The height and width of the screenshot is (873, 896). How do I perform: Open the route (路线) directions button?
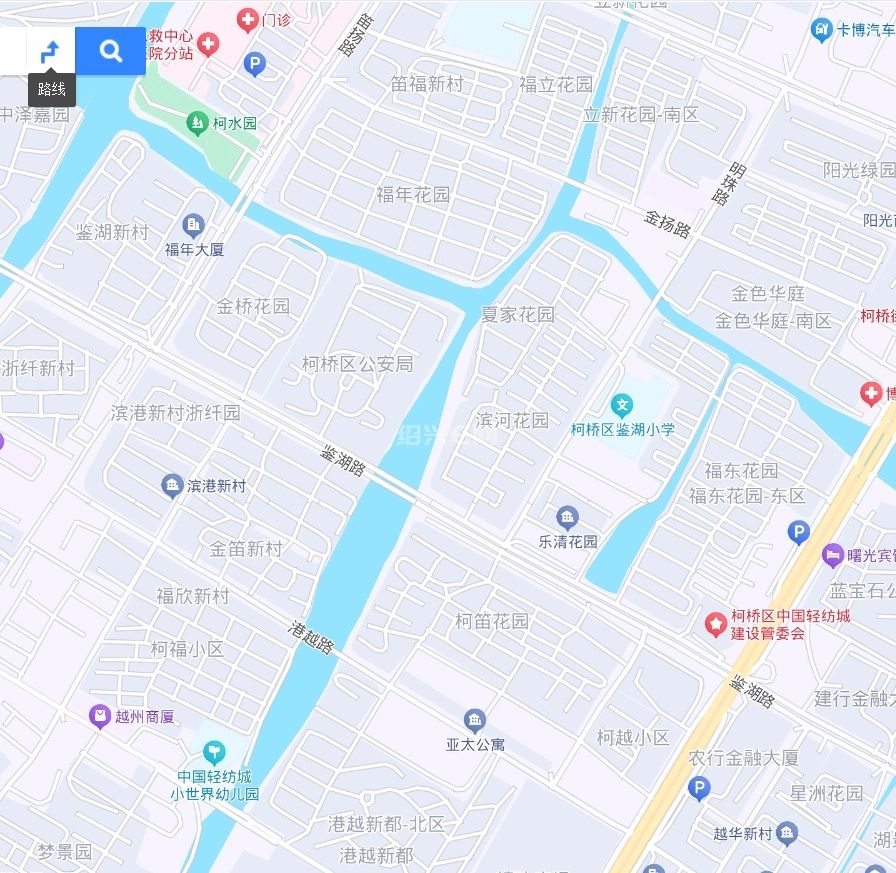tap(49, 51)
